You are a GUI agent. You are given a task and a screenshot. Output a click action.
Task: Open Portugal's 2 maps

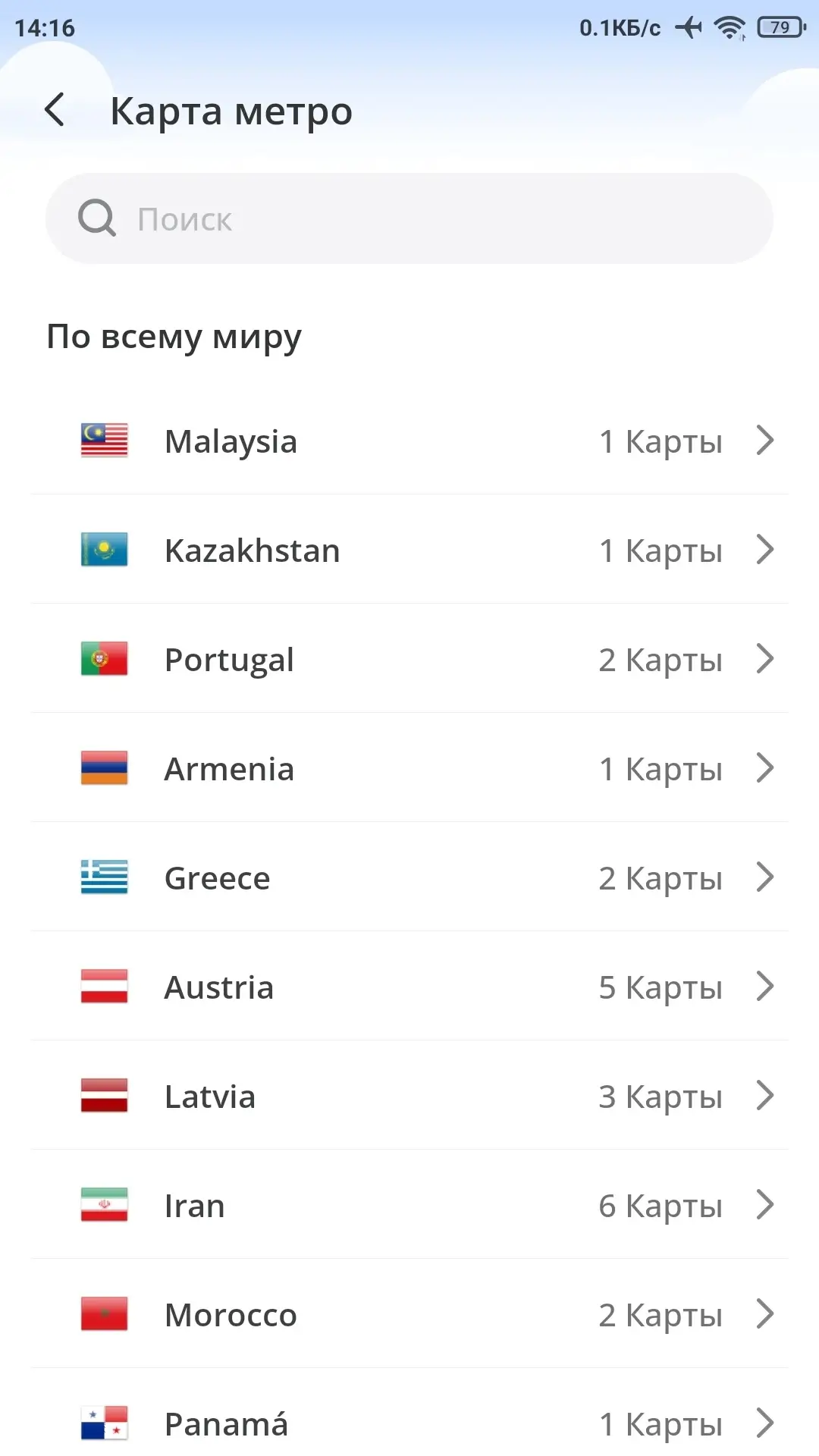coord(409,659)
